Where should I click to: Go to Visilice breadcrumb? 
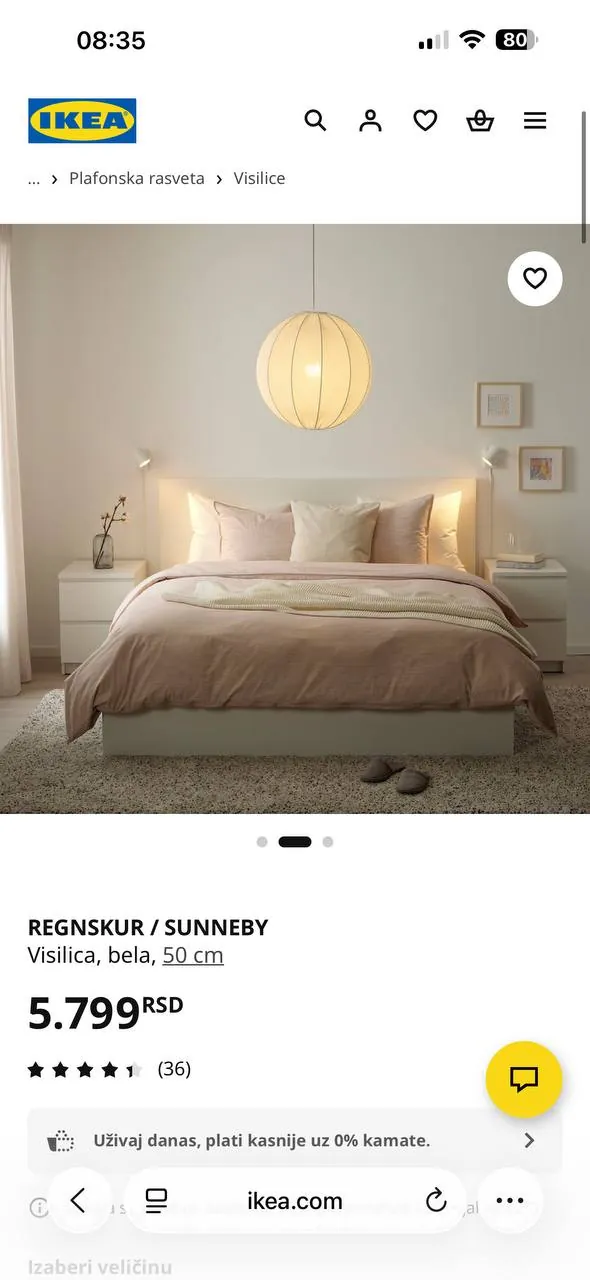coord(260,178)
